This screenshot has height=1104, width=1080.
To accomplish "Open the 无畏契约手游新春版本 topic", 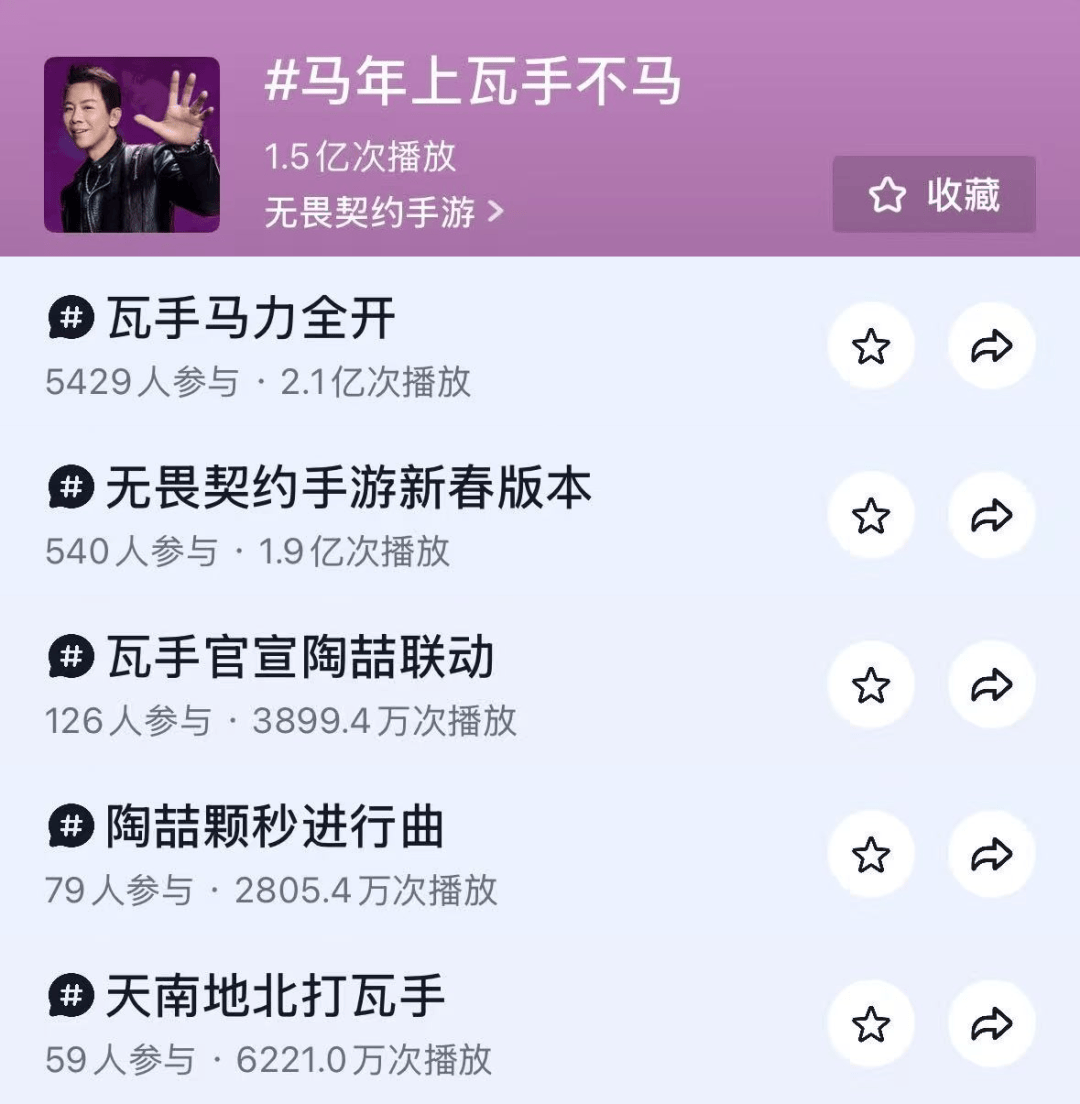I will click(348, 489).
